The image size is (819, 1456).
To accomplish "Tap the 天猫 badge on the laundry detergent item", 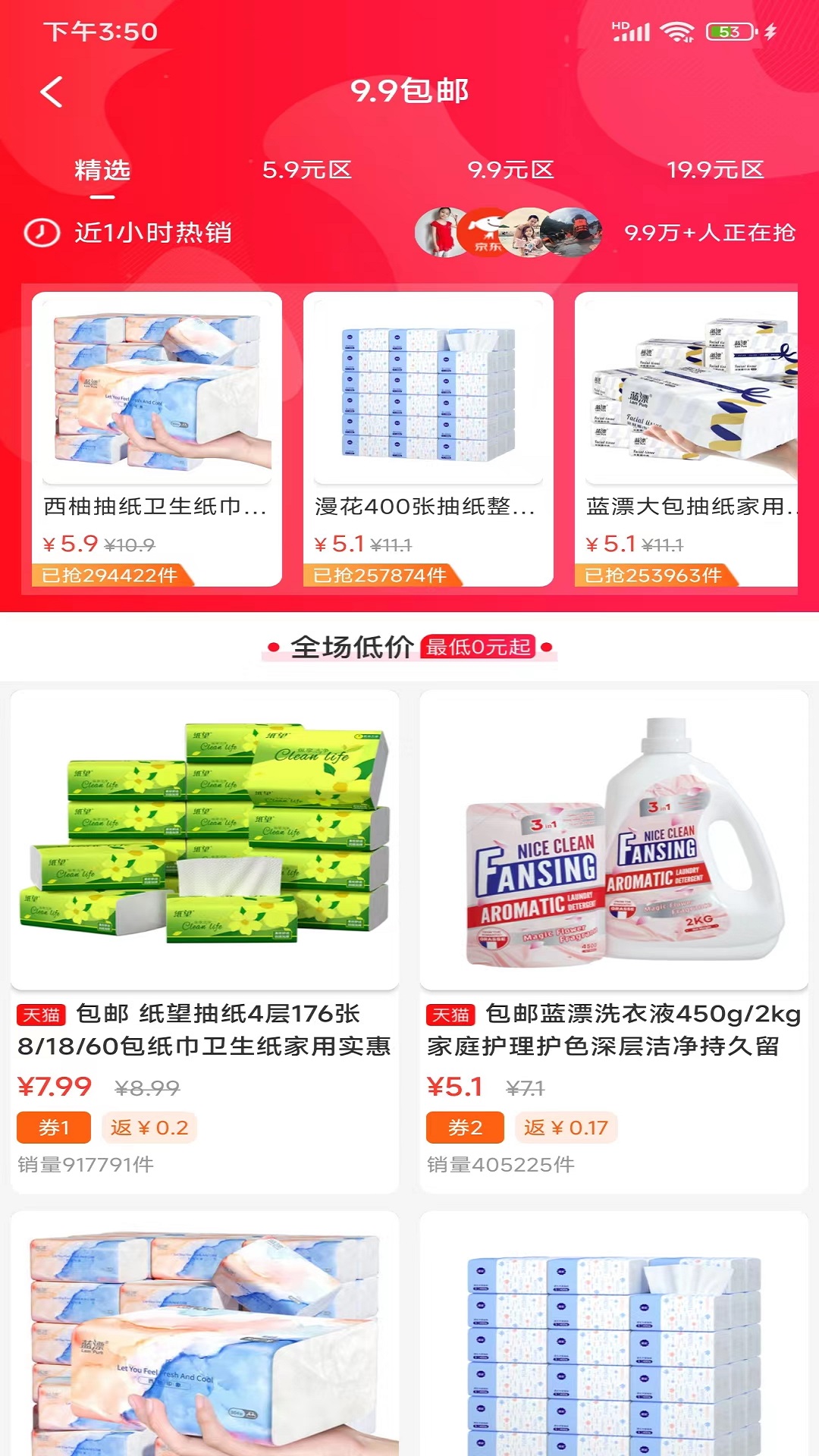I will (450, 1014).
